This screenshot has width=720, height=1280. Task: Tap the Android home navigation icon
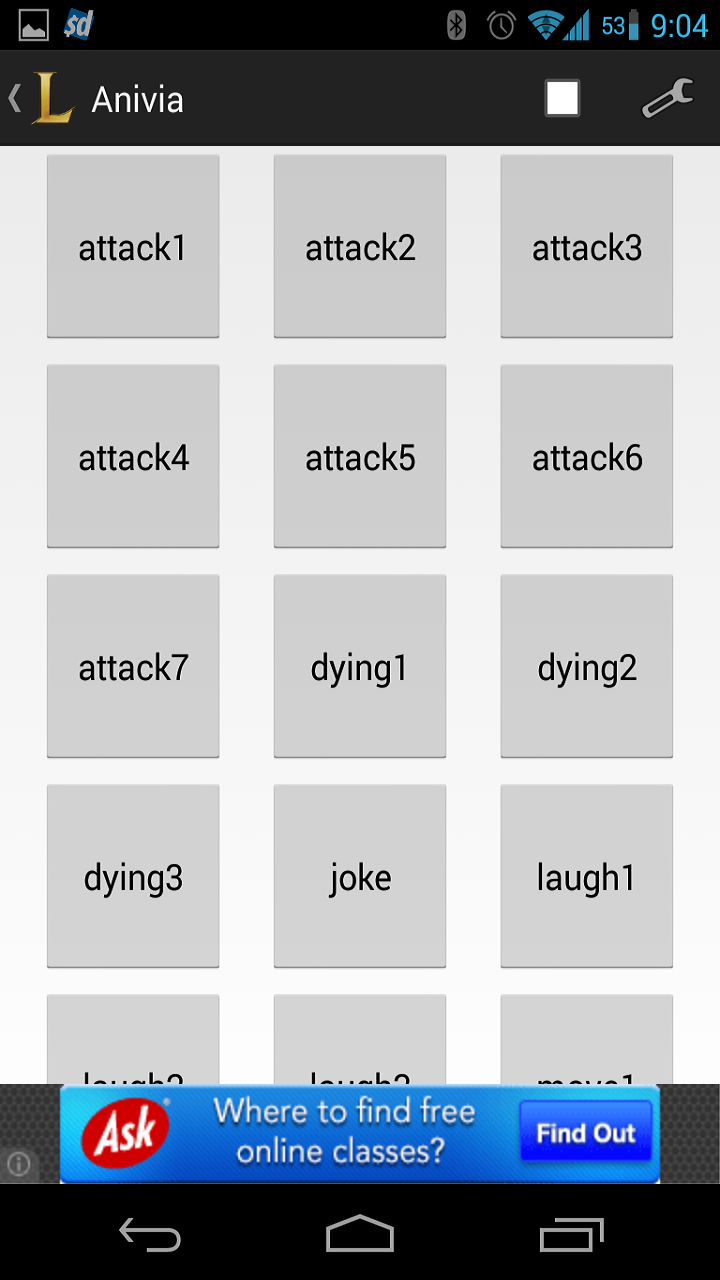[360, 1232]
